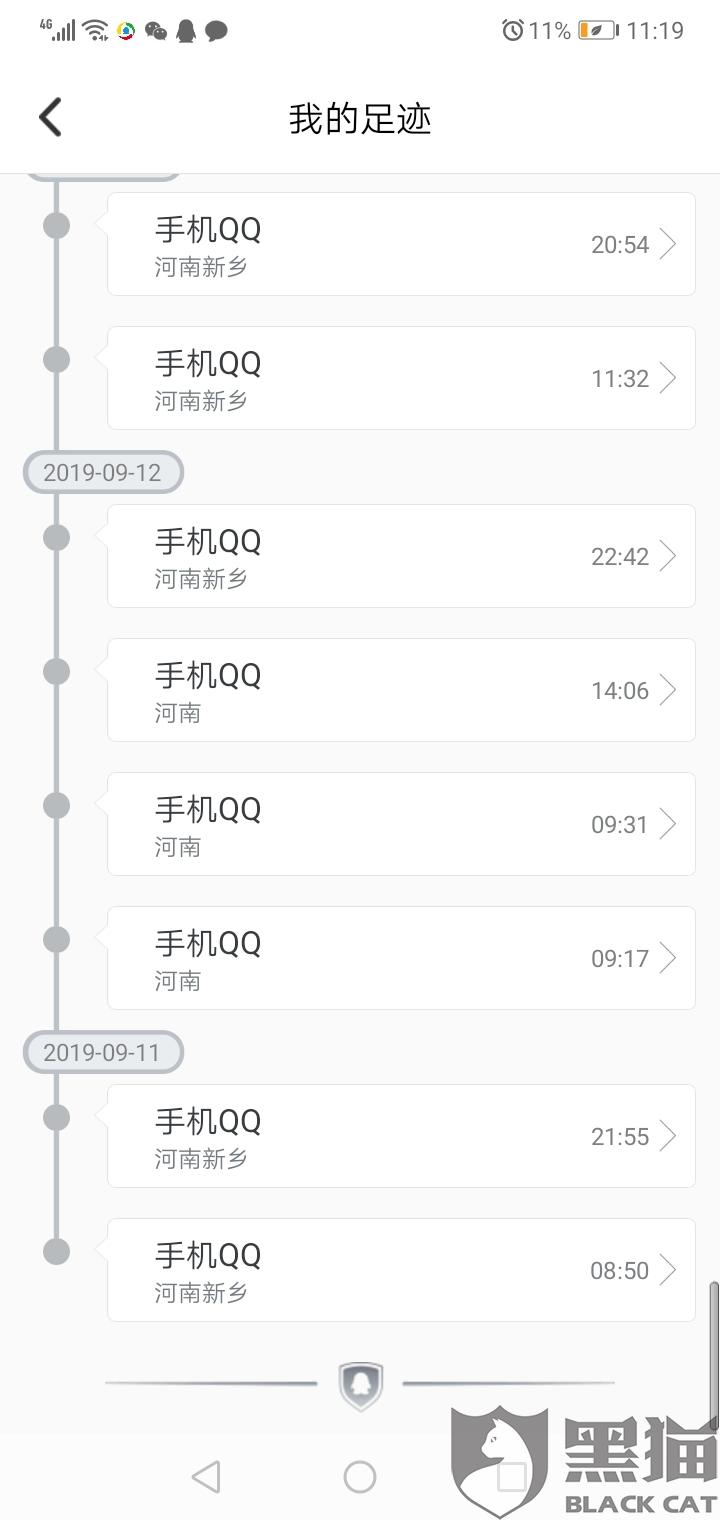720x1520 pixels.
Task: Select the 手机QQ entry at 14:06
Action: [x=401, y=690]
